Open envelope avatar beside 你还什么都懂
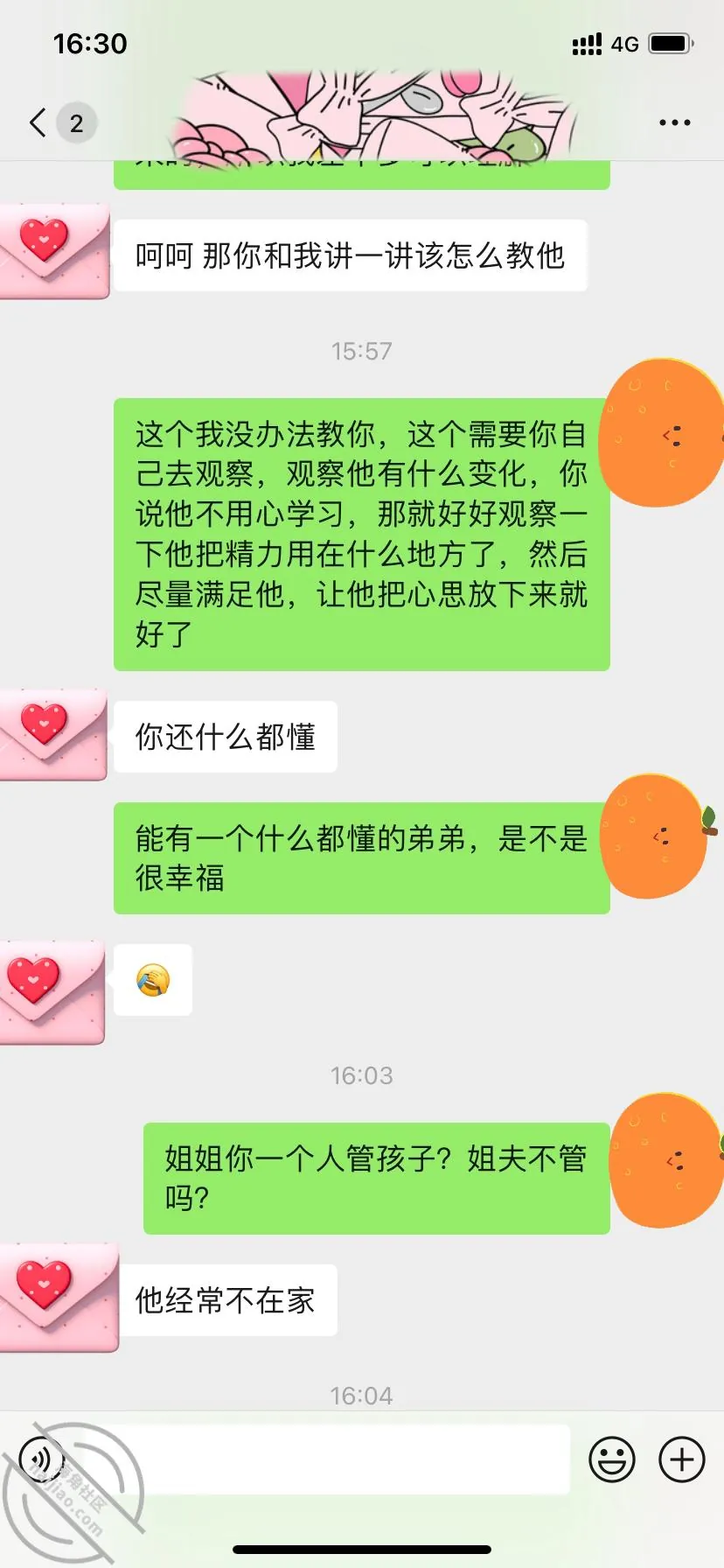 coord(53,735)
